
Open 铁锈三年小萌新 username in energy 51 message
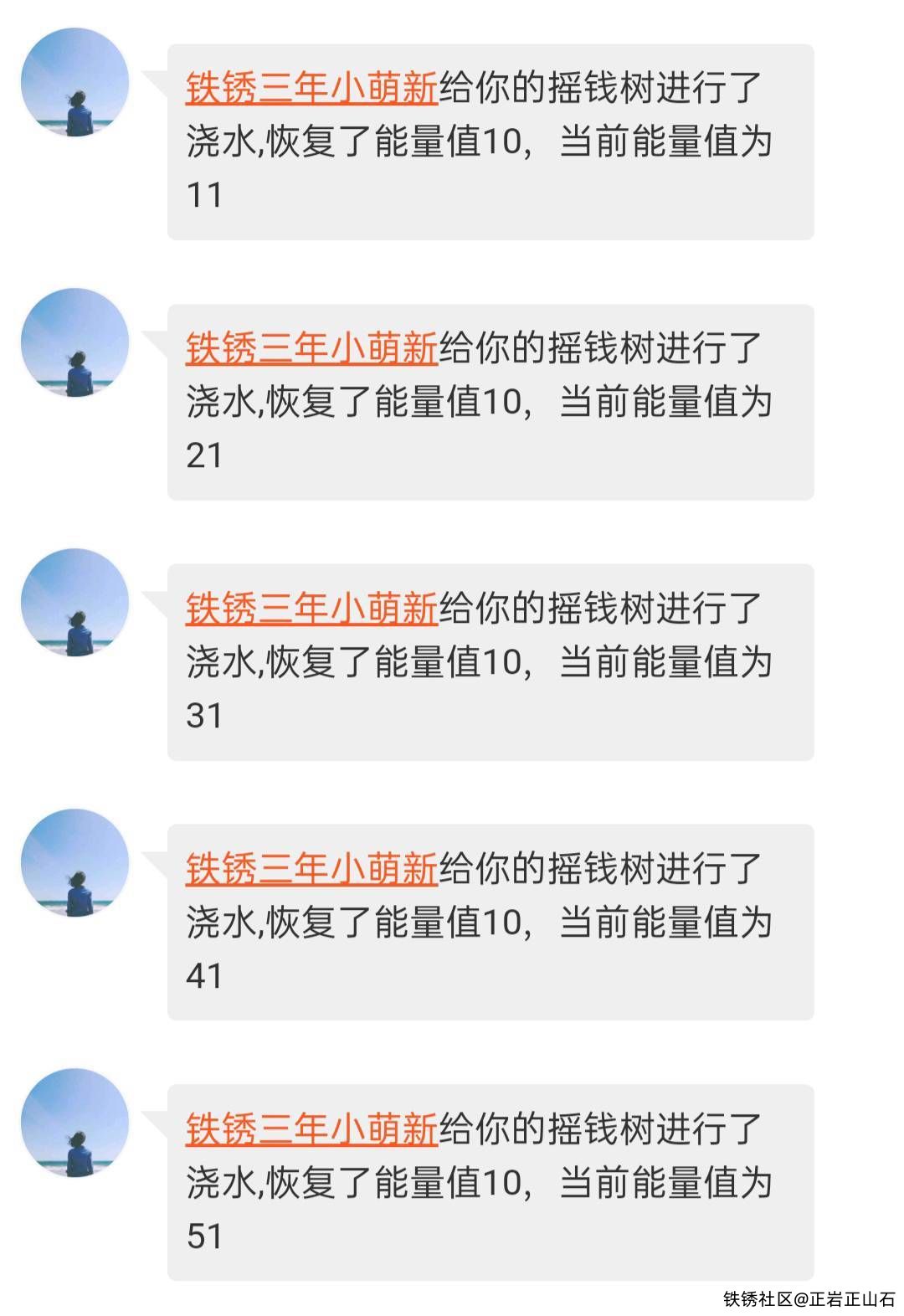pyautogui.click(x=311, y=1130)
